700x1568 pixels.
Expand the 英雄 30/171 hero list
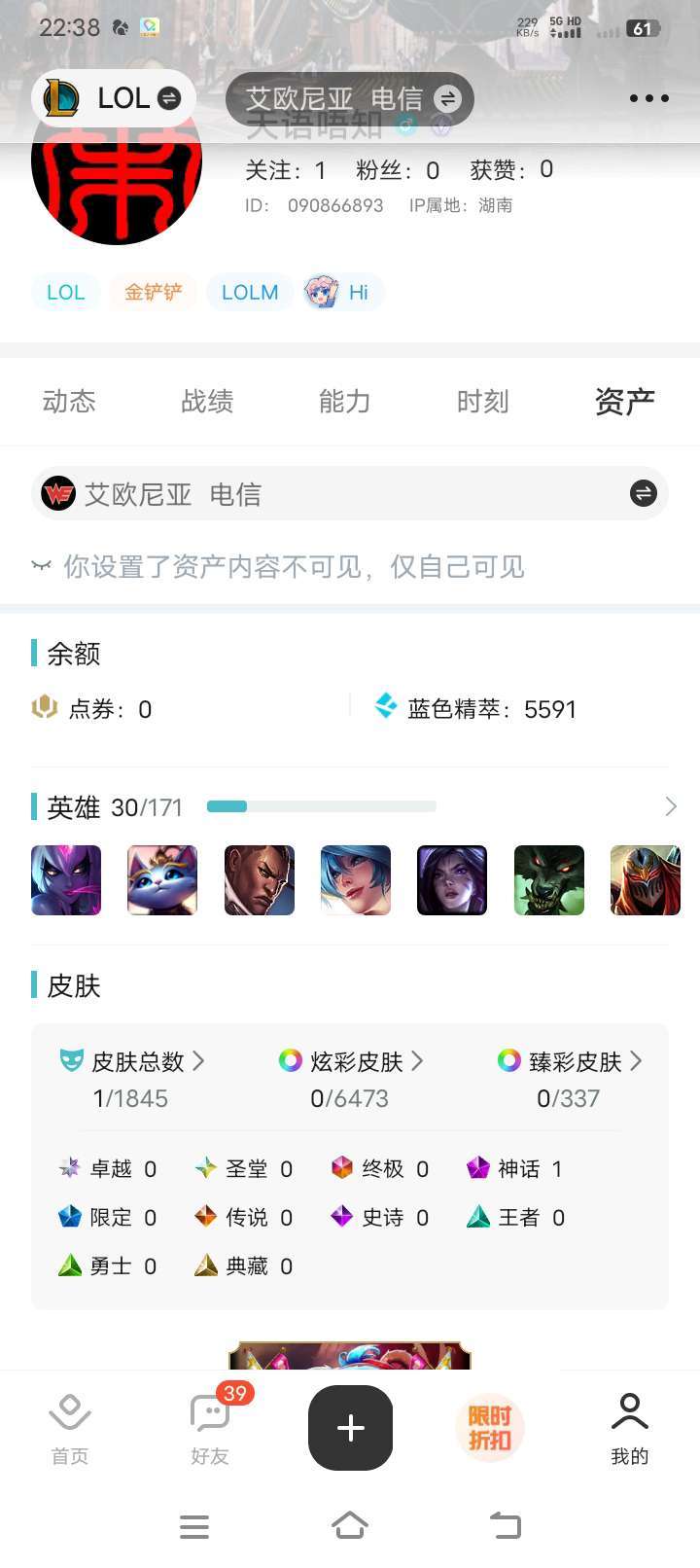tap(670, 806)
